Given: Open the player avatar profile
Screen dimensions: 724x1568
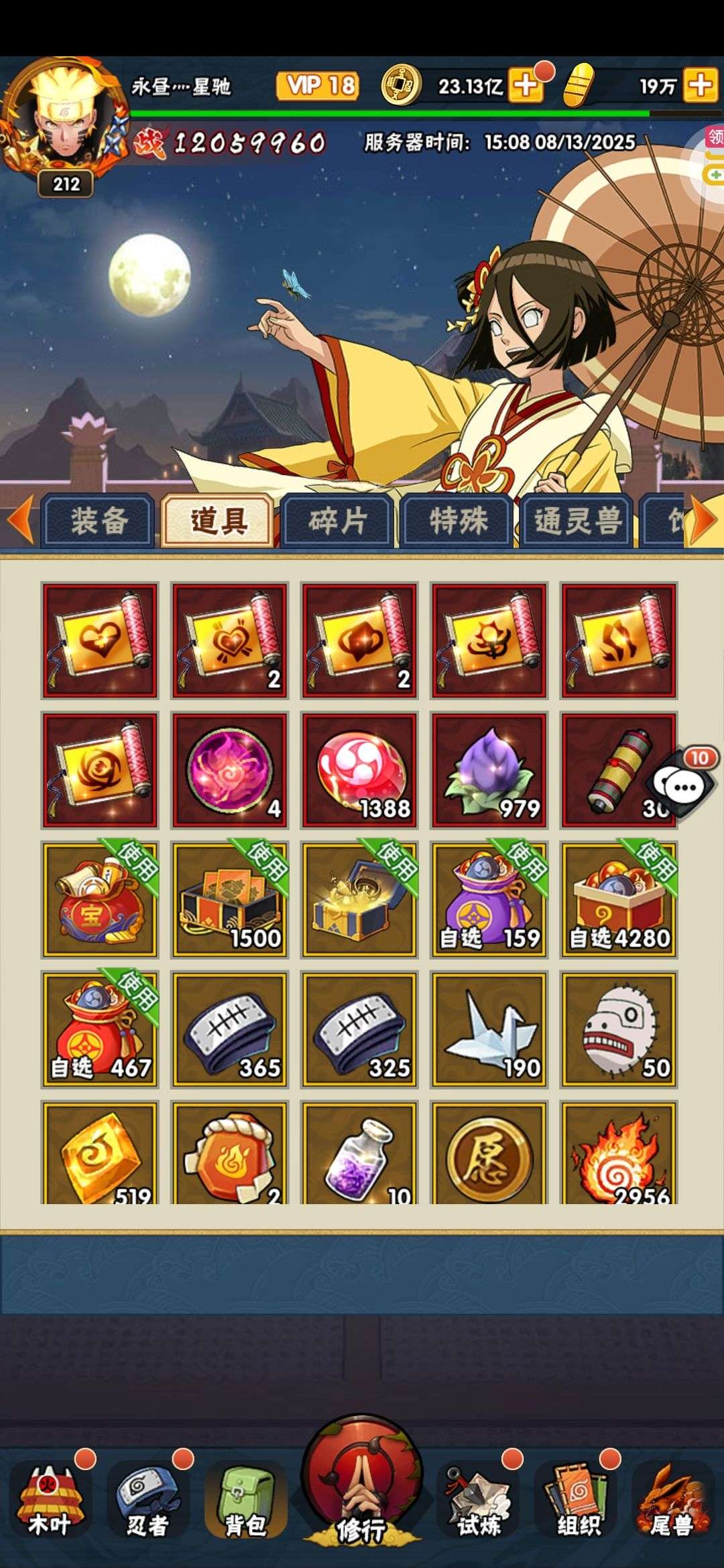Looking at the screenshot, I should point(64,124).
